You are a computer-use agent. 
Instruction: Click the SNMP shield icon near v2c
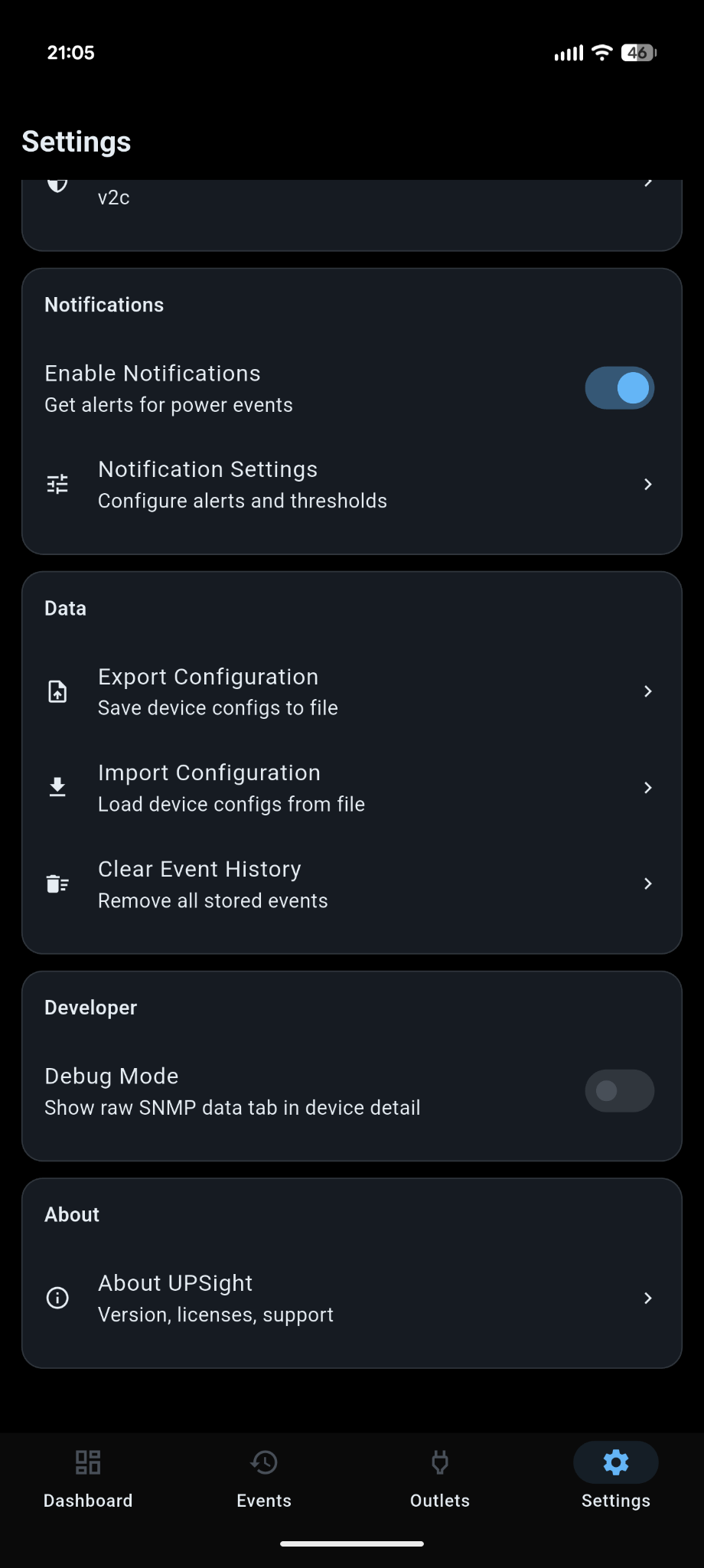point(57,184)
